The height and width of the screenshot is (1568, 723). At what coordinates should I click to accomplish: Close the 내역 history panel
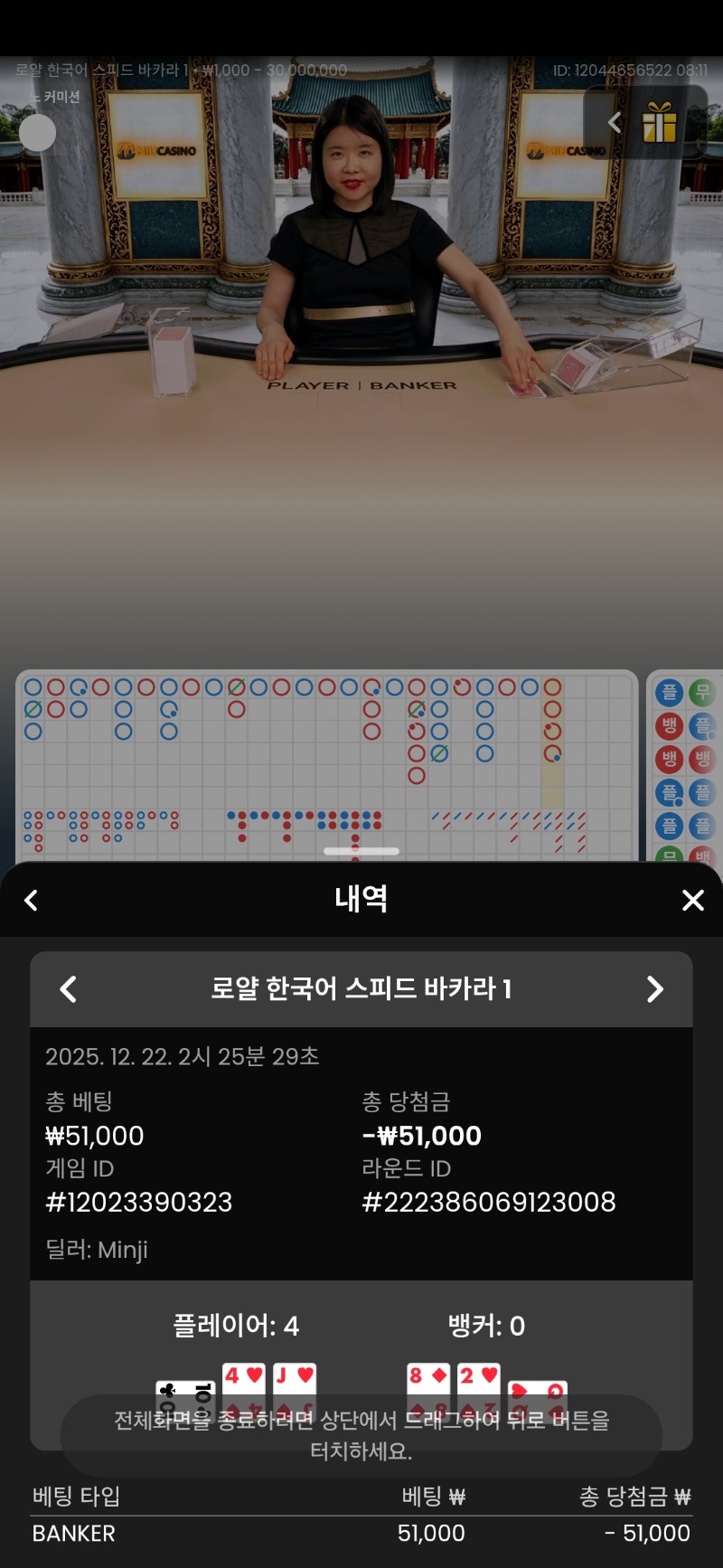[692, 900]
